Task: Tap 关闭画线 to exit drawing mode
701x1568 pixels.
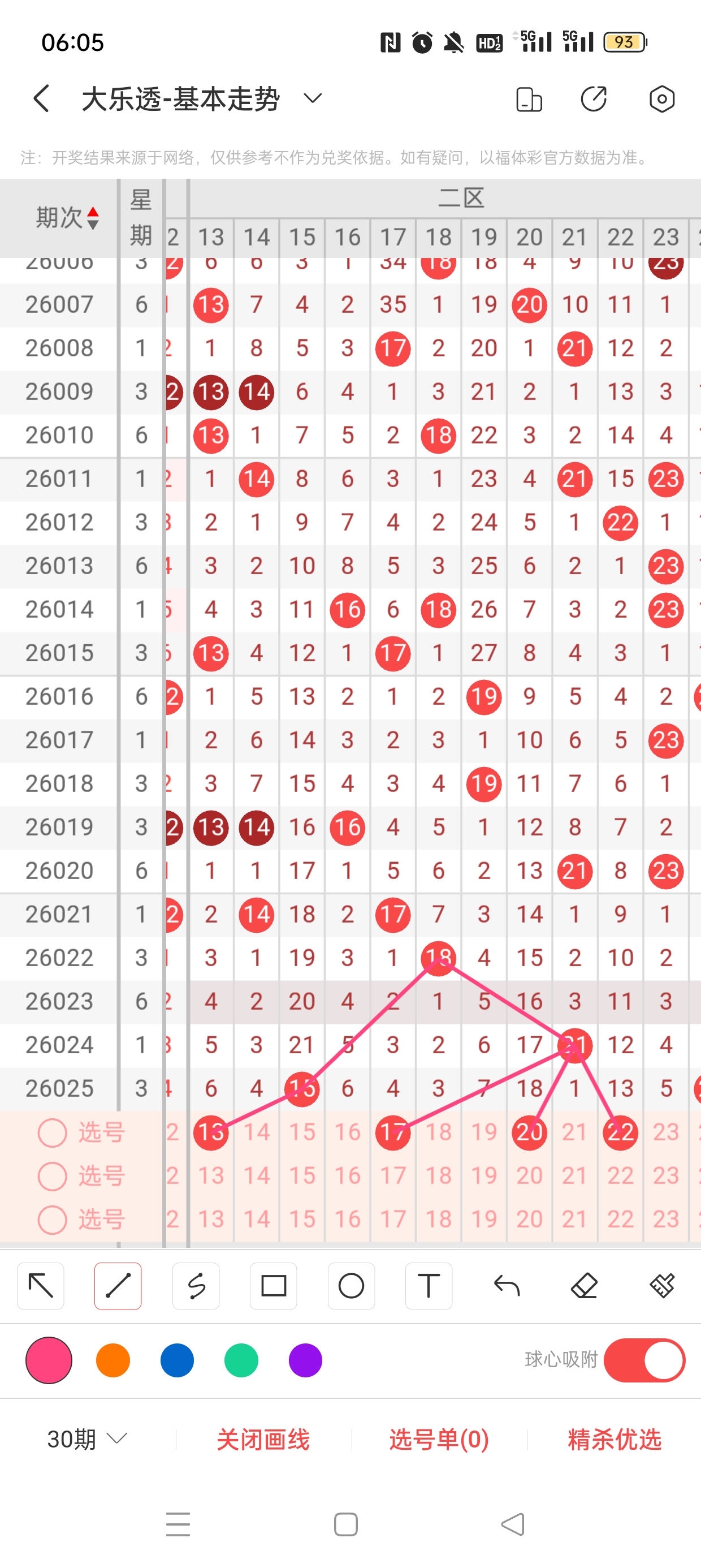Action: click(x=263, y=1439)
